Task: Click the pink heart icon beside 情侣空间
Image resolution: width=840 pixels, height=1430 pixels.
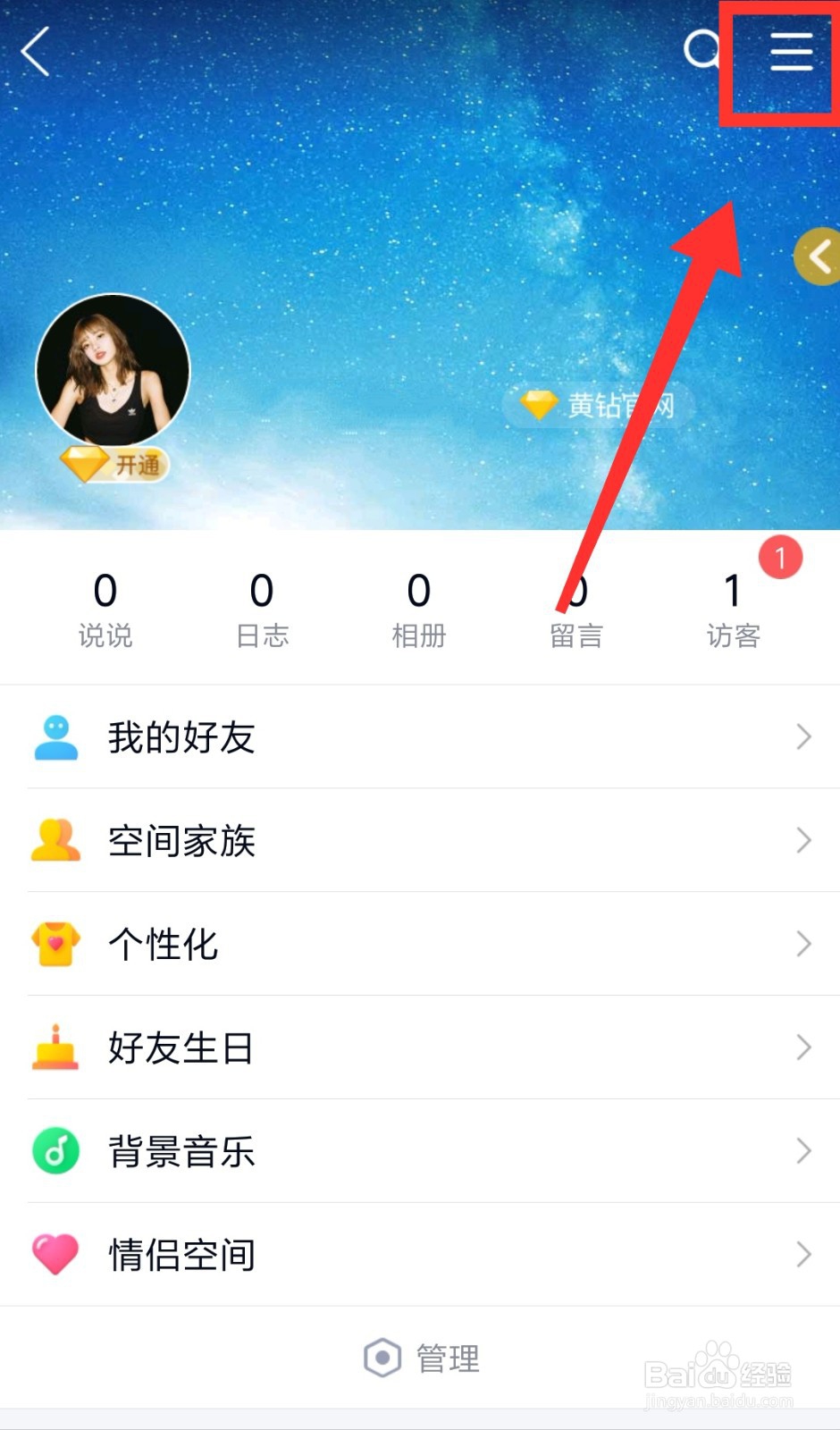Action: pyautogui.click(x=55, y=1255)
